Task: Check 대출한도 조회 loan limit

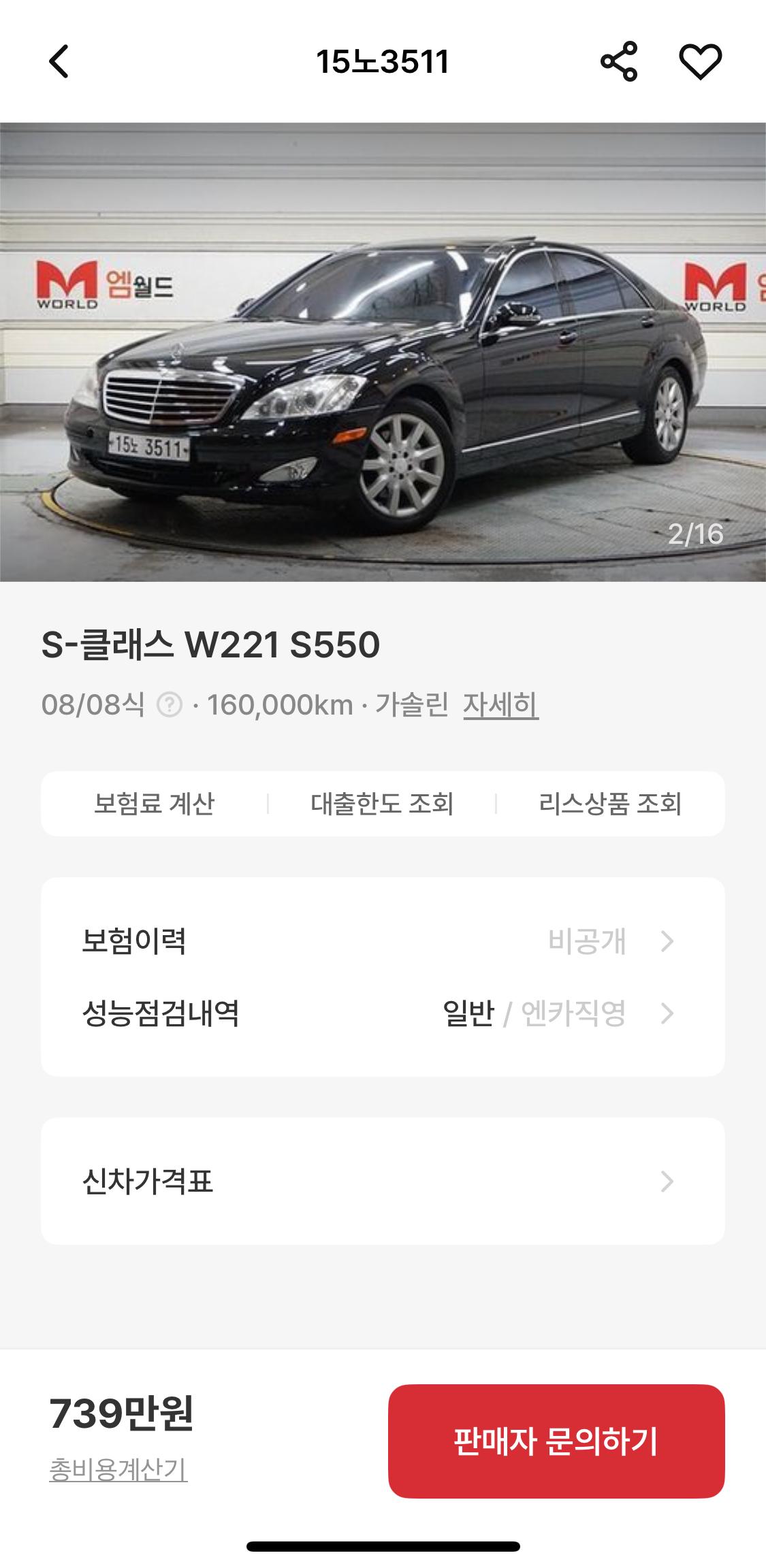Action: pos(382,804)
